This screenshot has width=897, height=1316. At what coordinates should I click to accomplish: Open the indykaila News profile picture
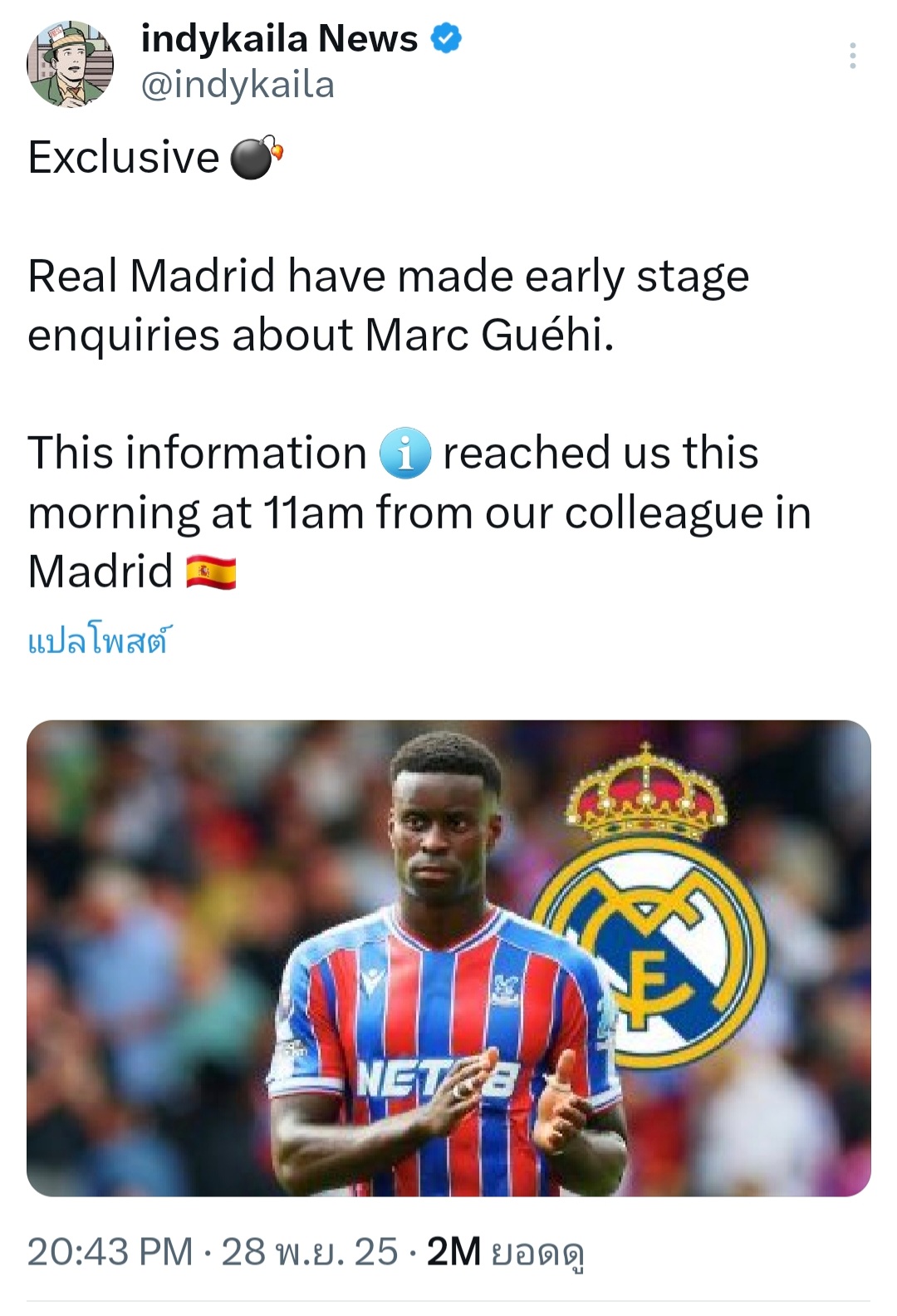(70, 64)
